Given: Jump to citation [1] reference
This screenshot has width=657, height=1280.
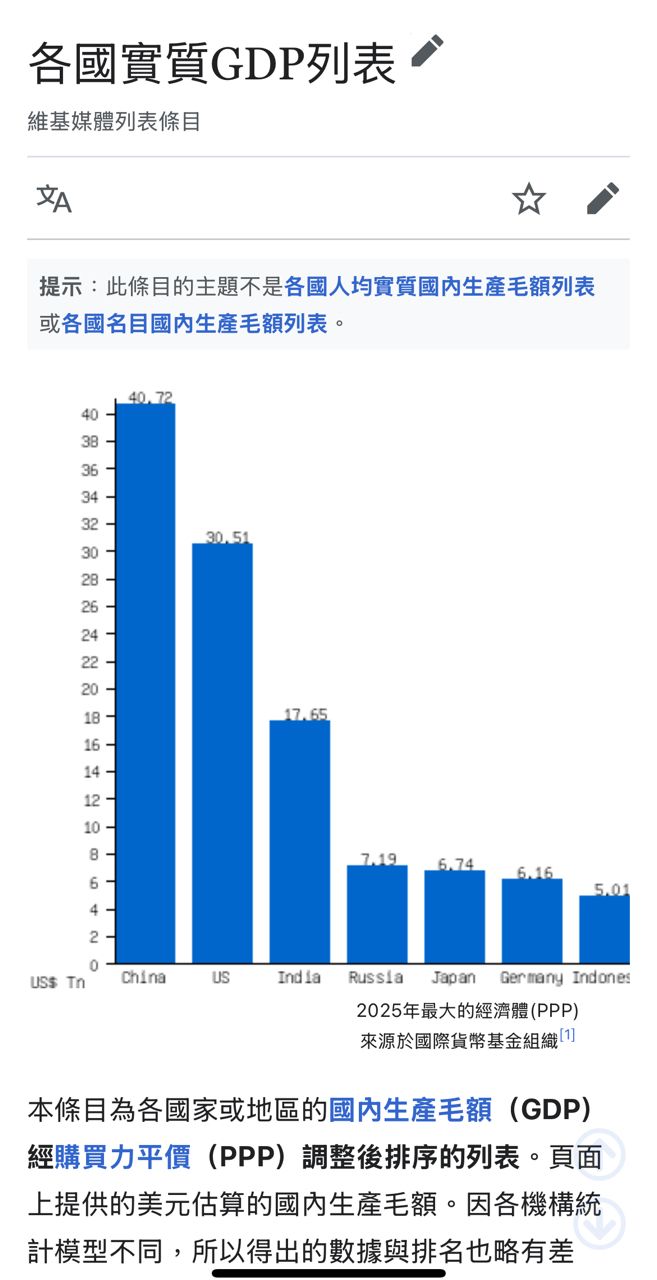Looking at the screenshot, I should pyautogui.click(x=567, y=1035).
